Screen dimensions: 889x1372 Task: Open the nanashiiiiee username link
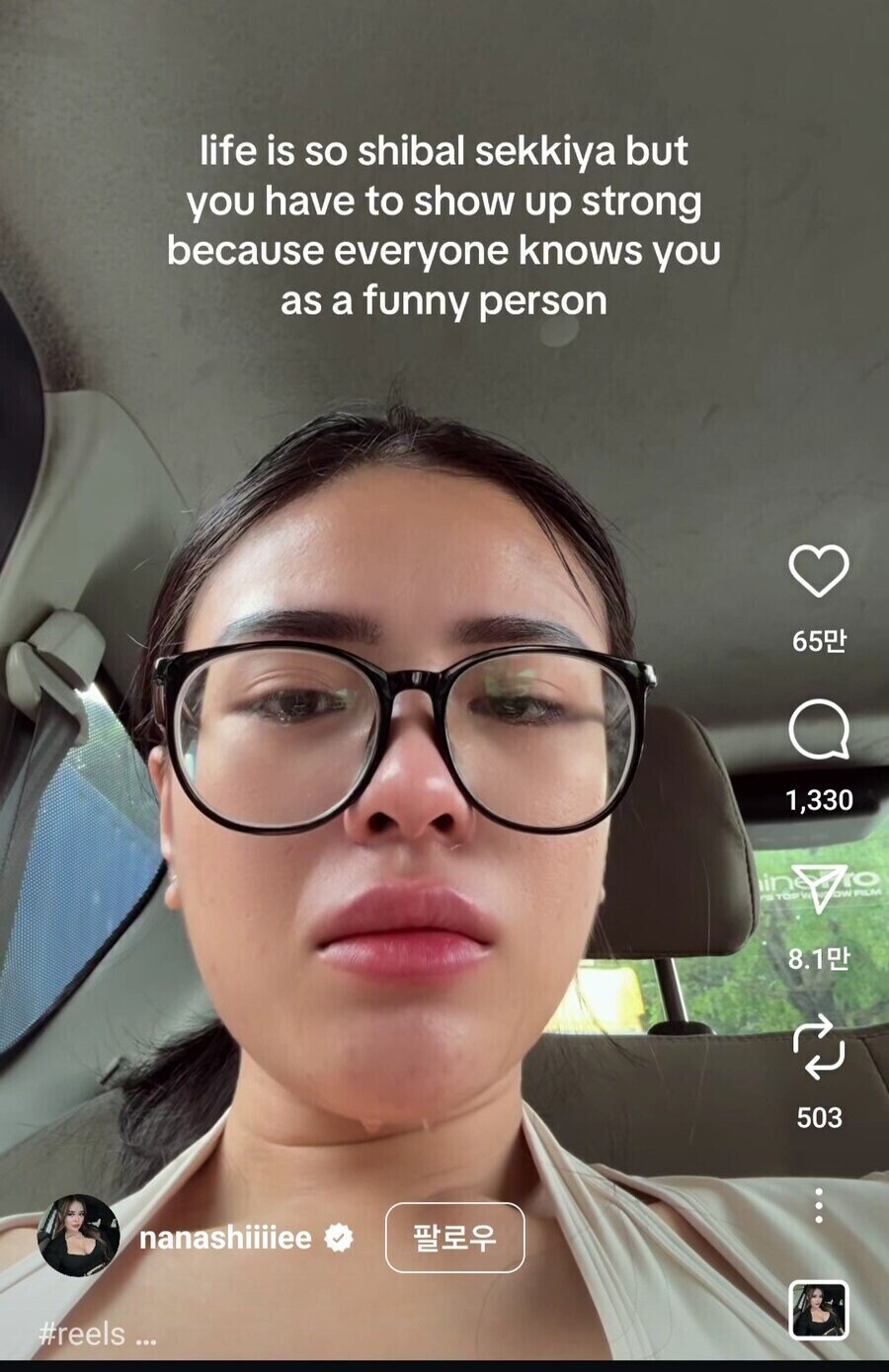225,1238
